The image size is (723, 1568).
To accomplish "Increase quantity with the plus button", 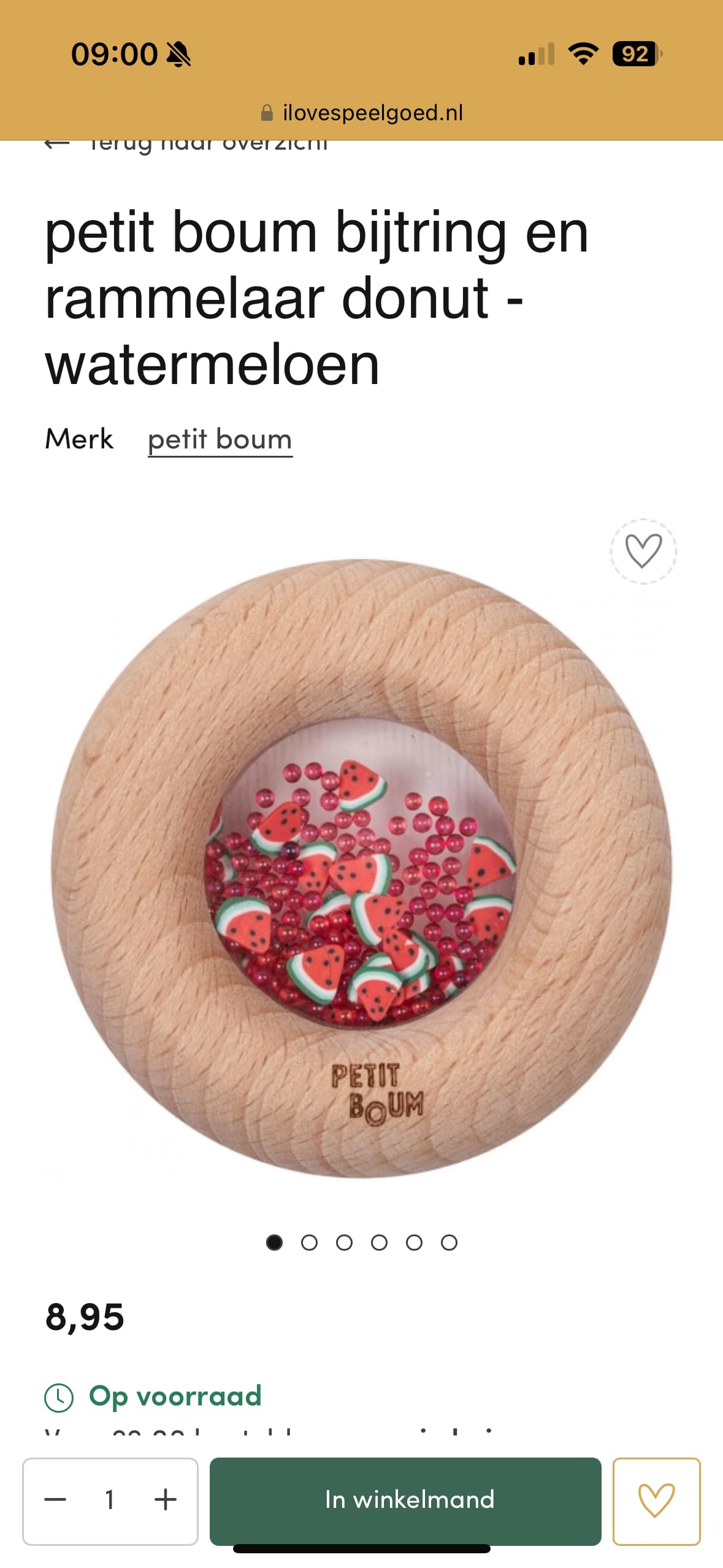I will [166, 1499].
